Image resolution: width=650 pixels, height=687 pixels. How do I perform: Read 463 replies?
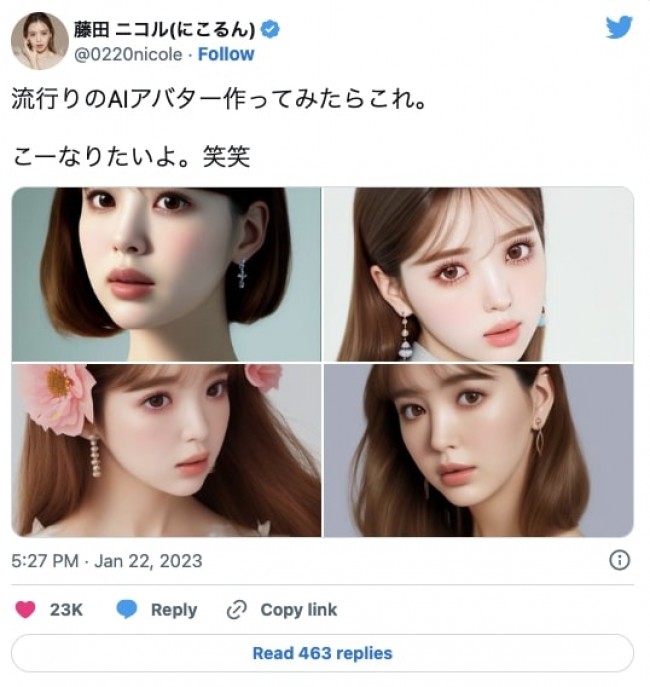pyautogui.click(x=322, y=653)
